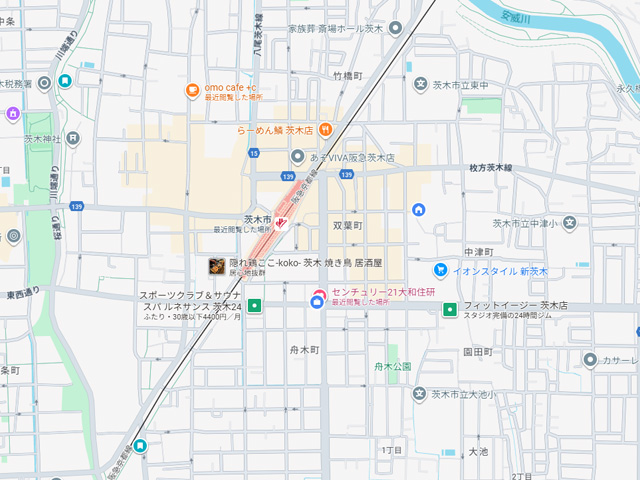
Task: Open the omo cafe +c map pin
Action: pyautogui.click(x=192, y=91)
